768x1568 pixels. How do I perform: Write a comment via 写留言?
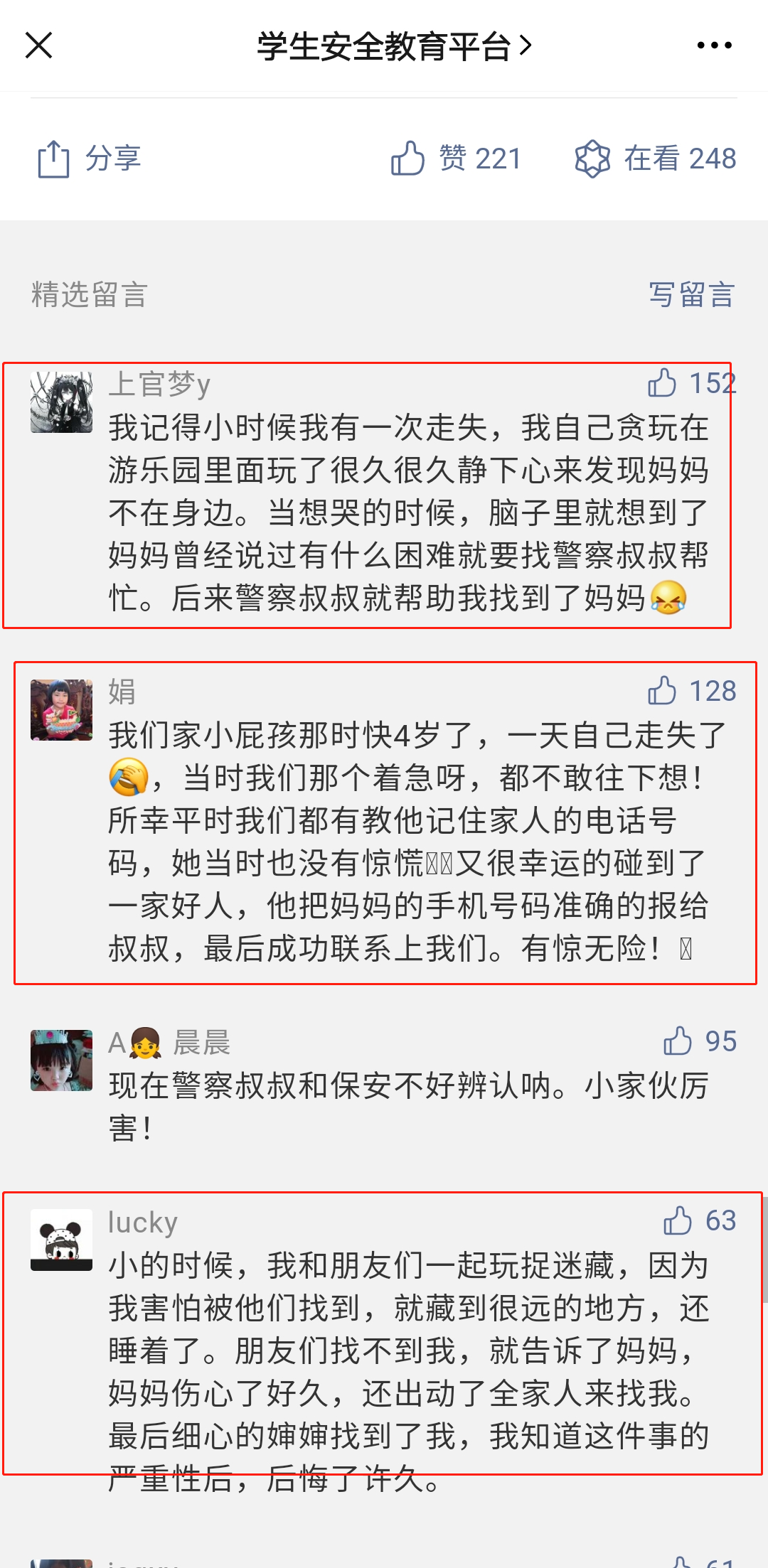(691, 294)
